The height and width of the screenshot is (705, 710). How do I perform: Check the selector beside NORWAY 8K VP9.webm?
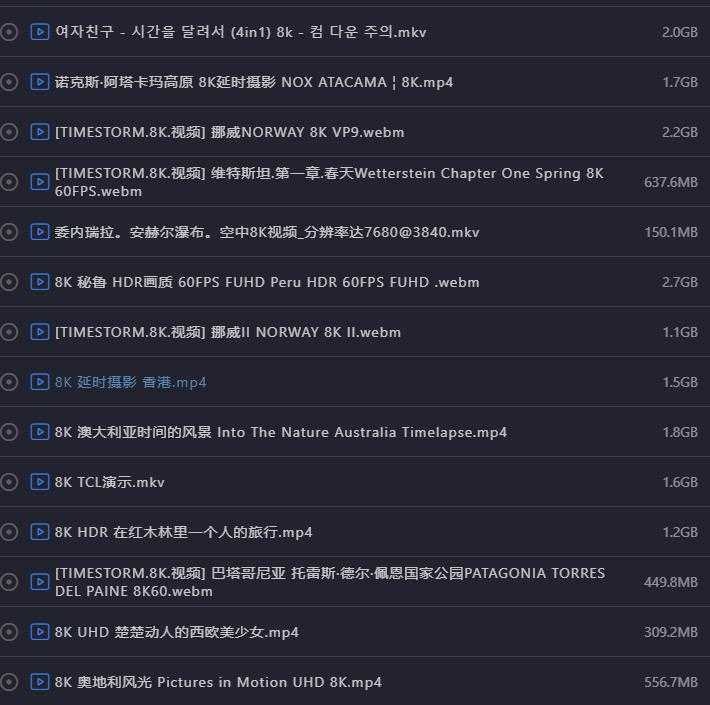coord(10,132)
